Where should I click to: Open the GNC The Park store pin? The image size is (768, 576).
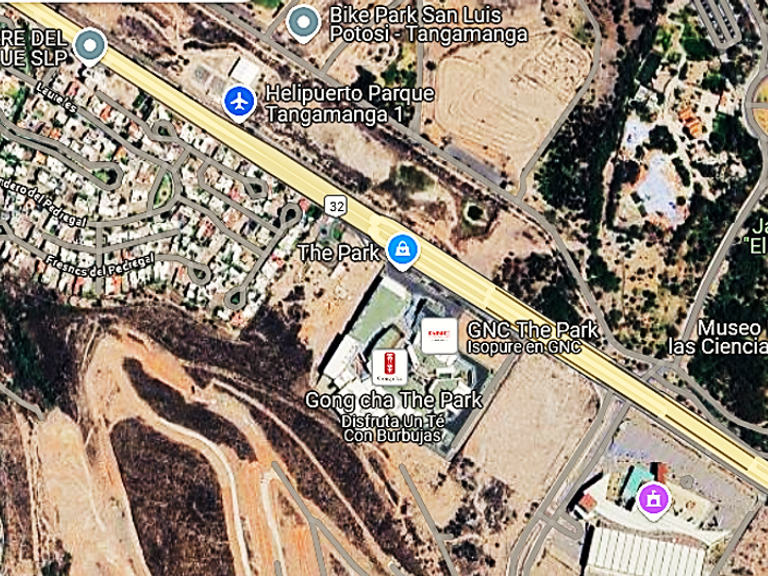coord(438,336)
